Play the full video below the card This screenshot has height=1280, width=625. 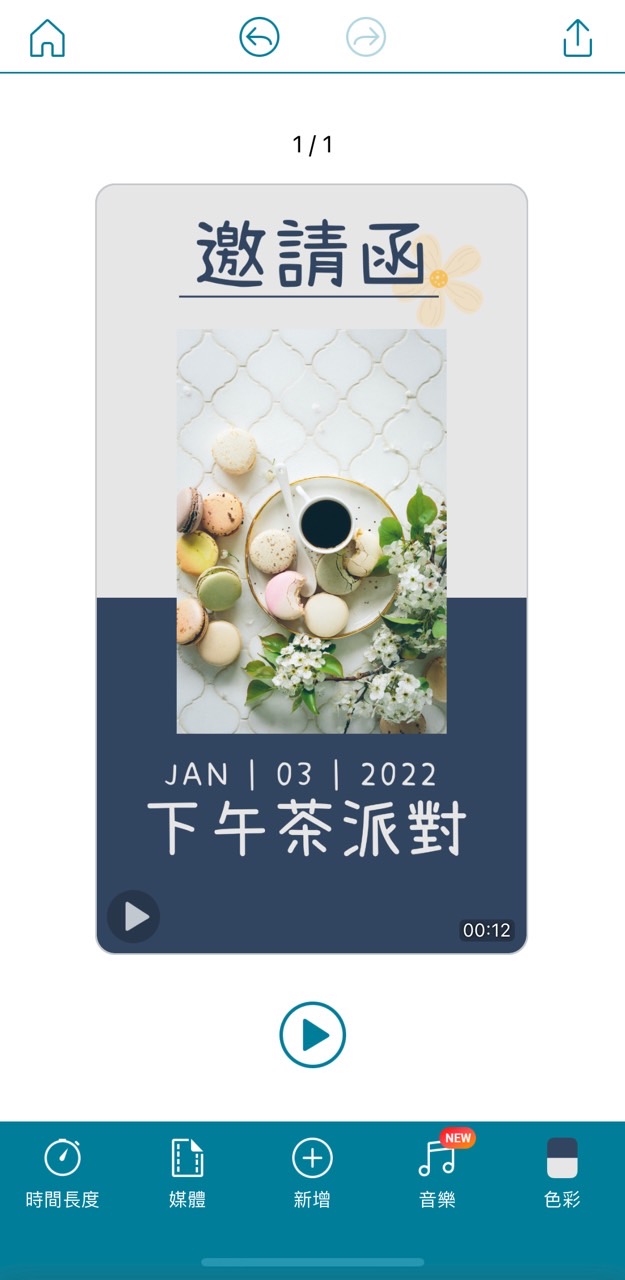pyautogui.click(x=312, y=1035)
